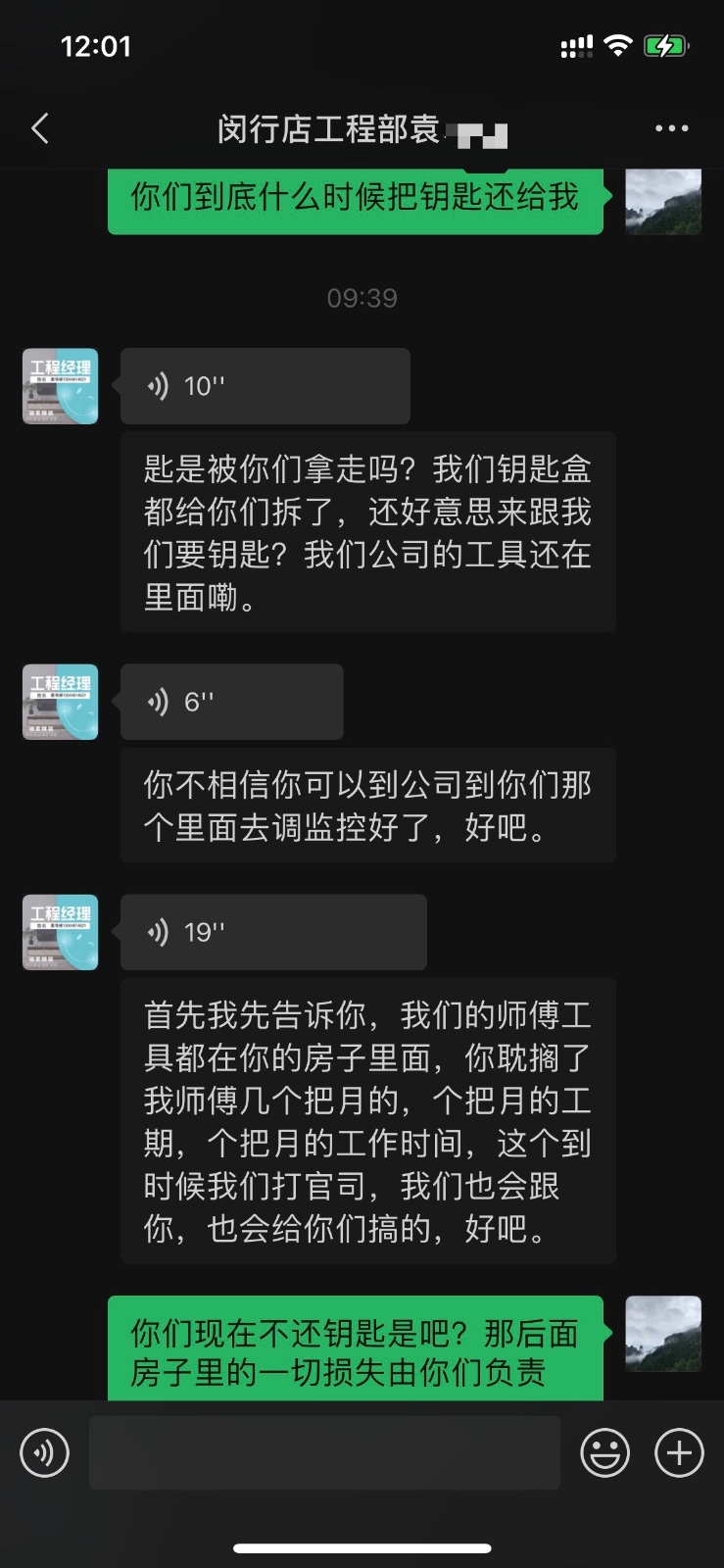Open the plus attachments menu
The image size is (724, 1568).
click(679, 1452)
